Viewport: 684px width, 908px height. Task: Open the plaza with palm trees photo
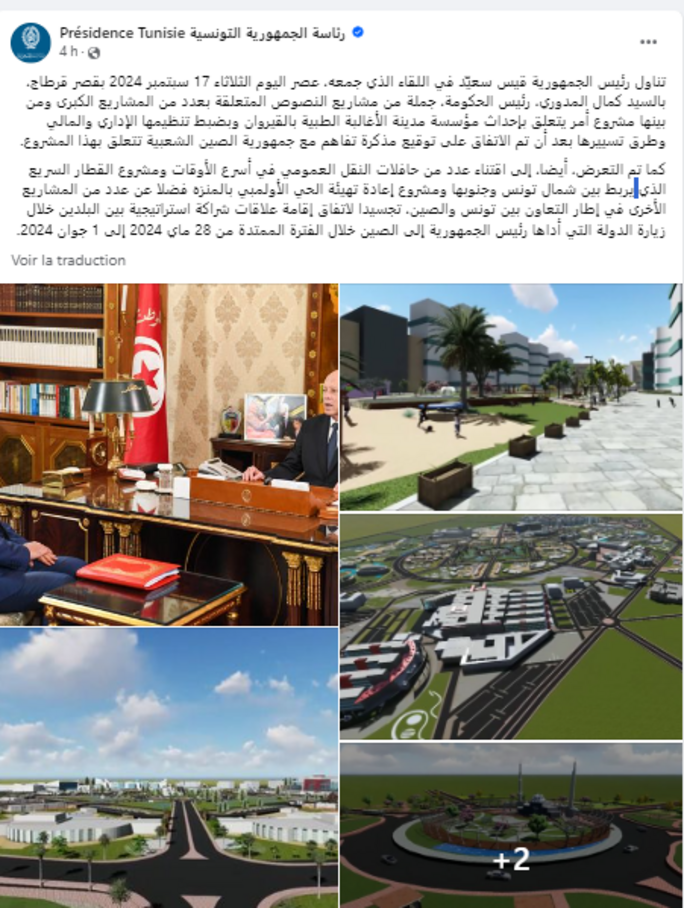[510, 396]
